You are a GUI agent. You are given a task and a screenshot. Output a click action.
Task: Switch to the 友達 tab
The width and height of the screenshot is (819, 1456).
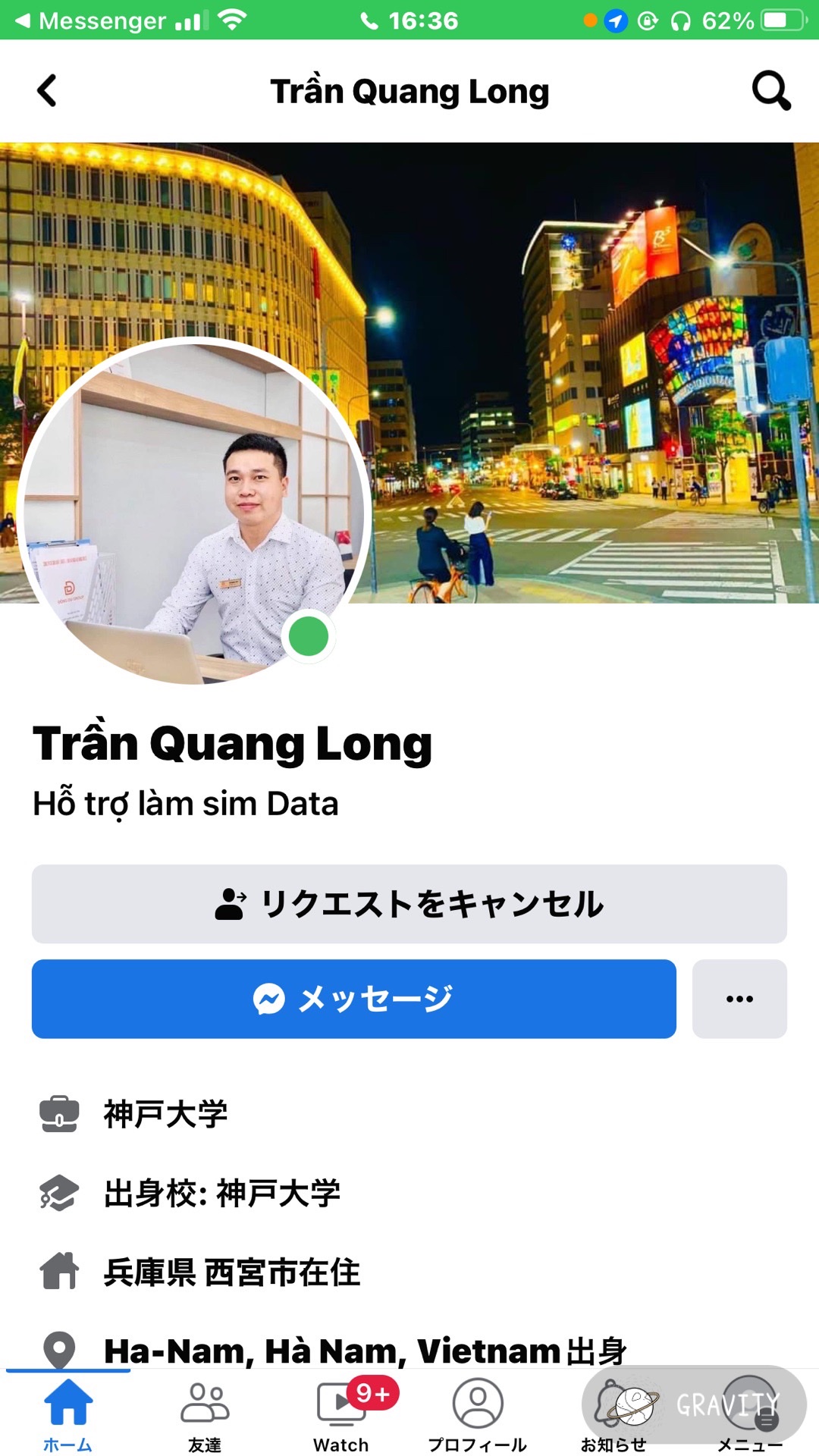(205, 1414)
